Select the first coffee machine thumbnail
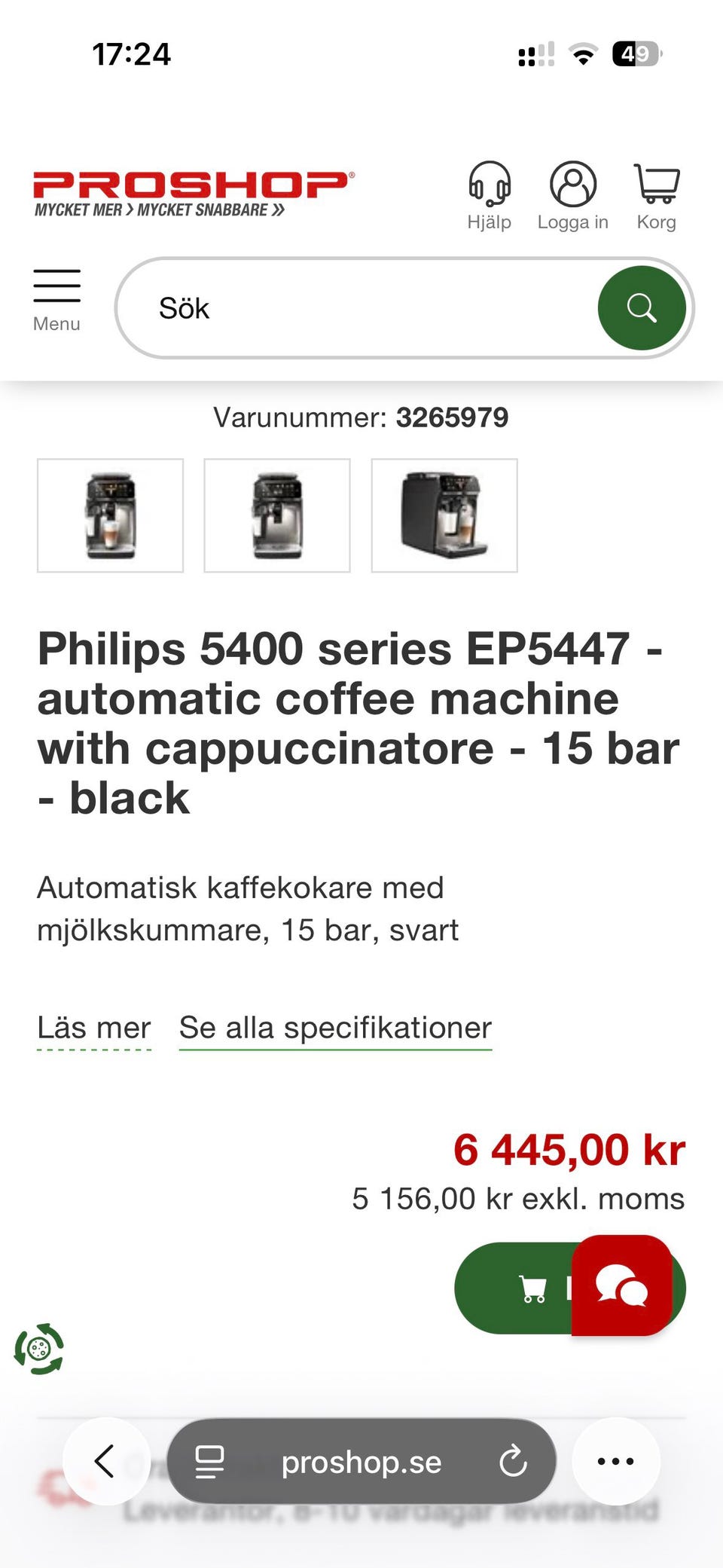 pos(110,515)
